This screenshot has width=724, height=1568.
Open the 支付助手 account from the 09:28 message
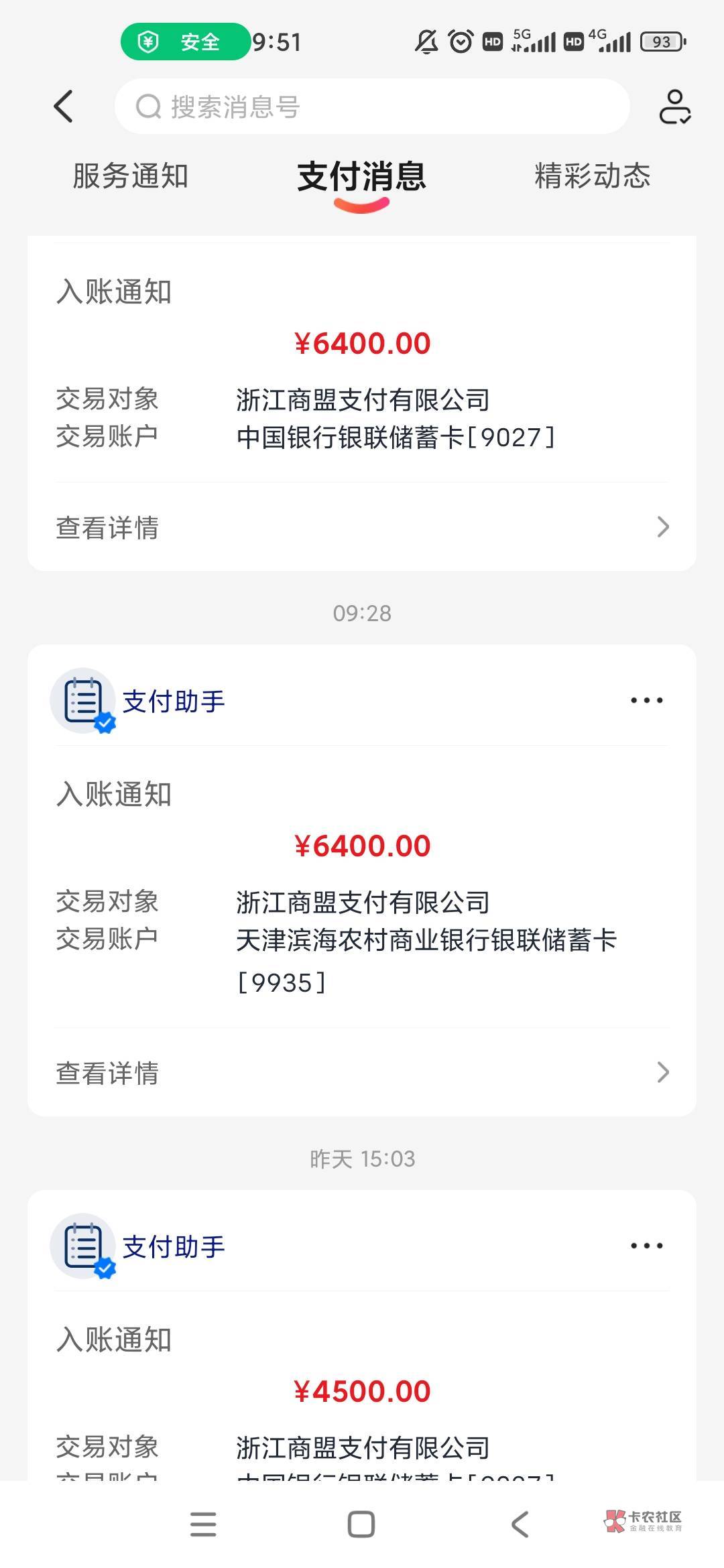tap(173, 702)
